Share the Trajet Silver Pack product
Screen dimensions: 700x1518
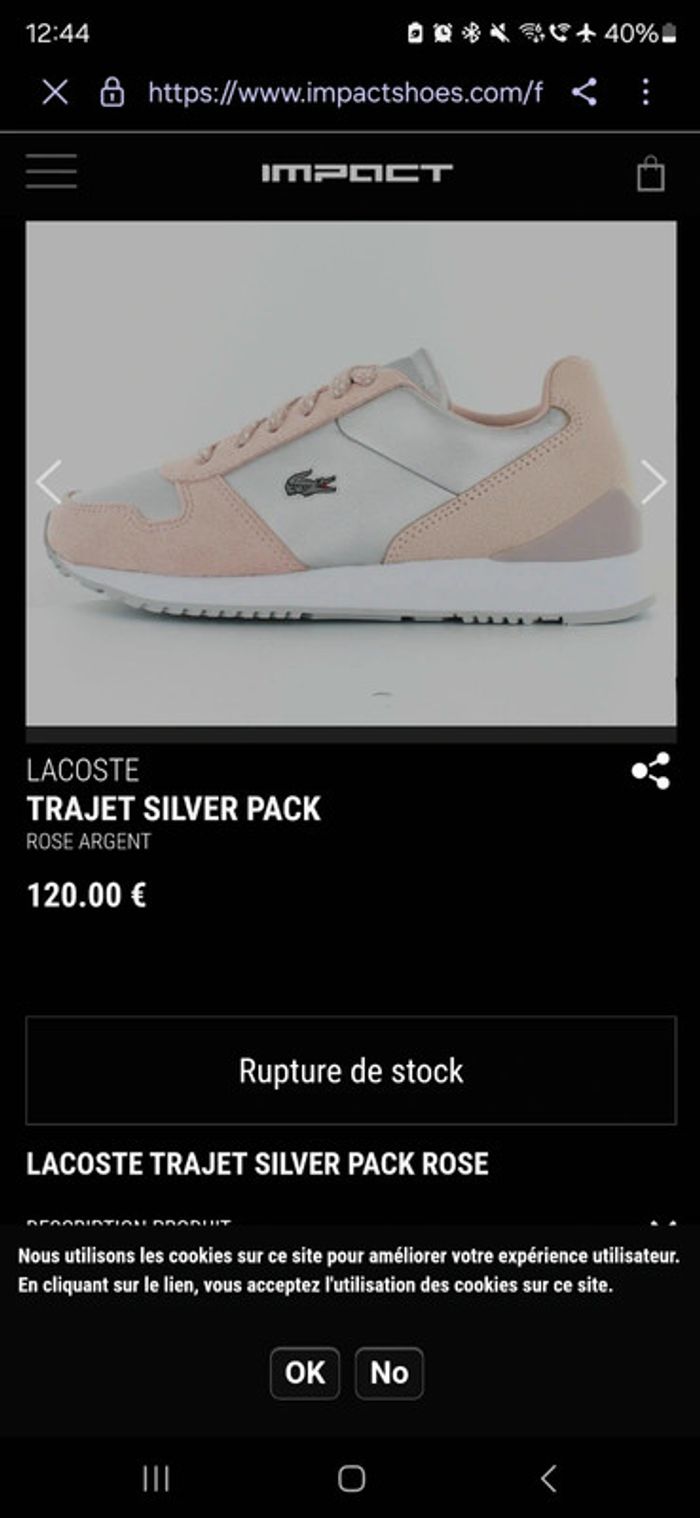pyautogui.click(x=651, y=772)
